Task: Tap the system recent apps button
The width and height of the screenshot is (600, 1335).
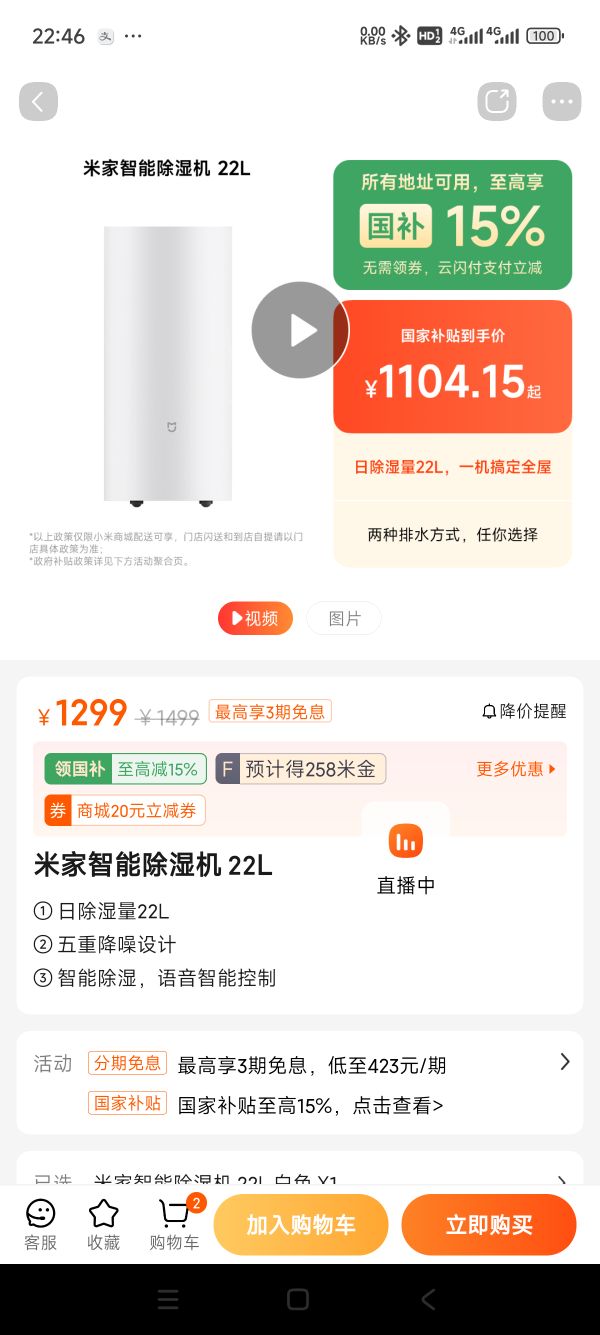Action: 168,1299
